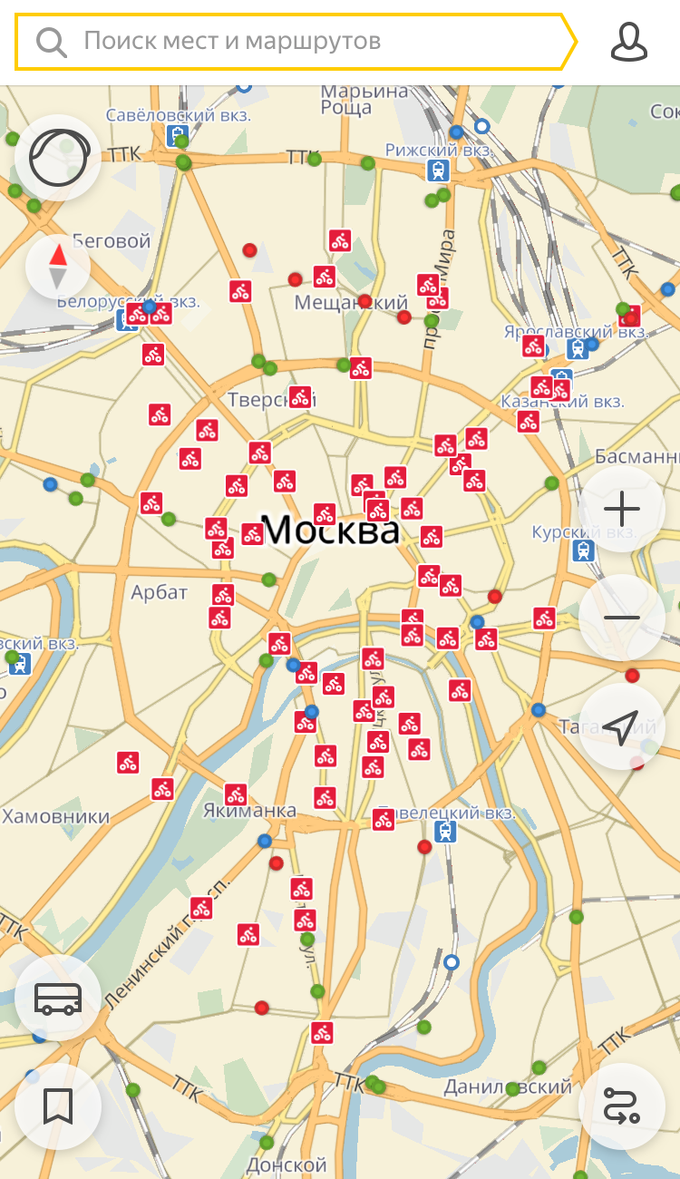The width and height of the screenshot is (680, 1179).
Task: Center map on my current location
Action: tap(621, 727)
